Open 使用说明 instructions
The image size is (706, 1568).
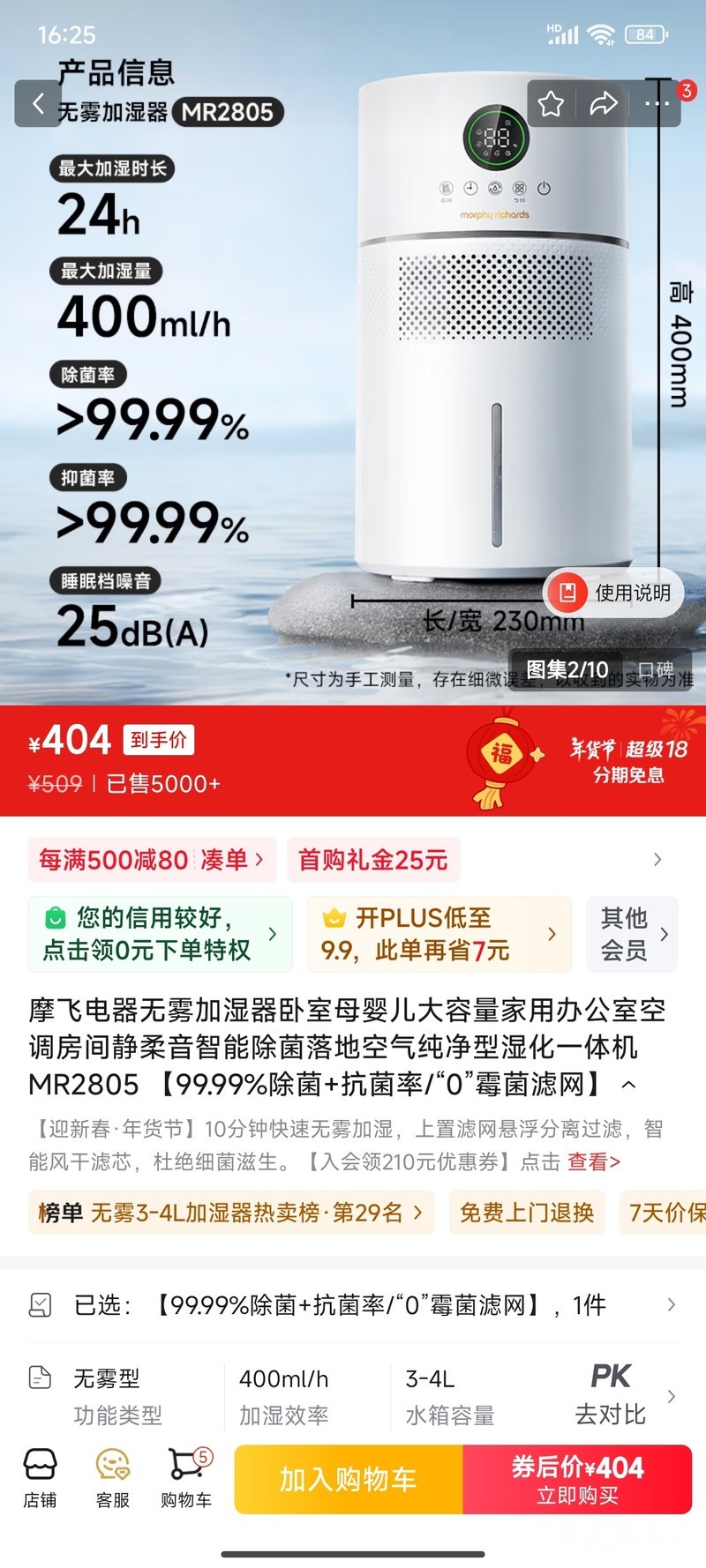616,594
